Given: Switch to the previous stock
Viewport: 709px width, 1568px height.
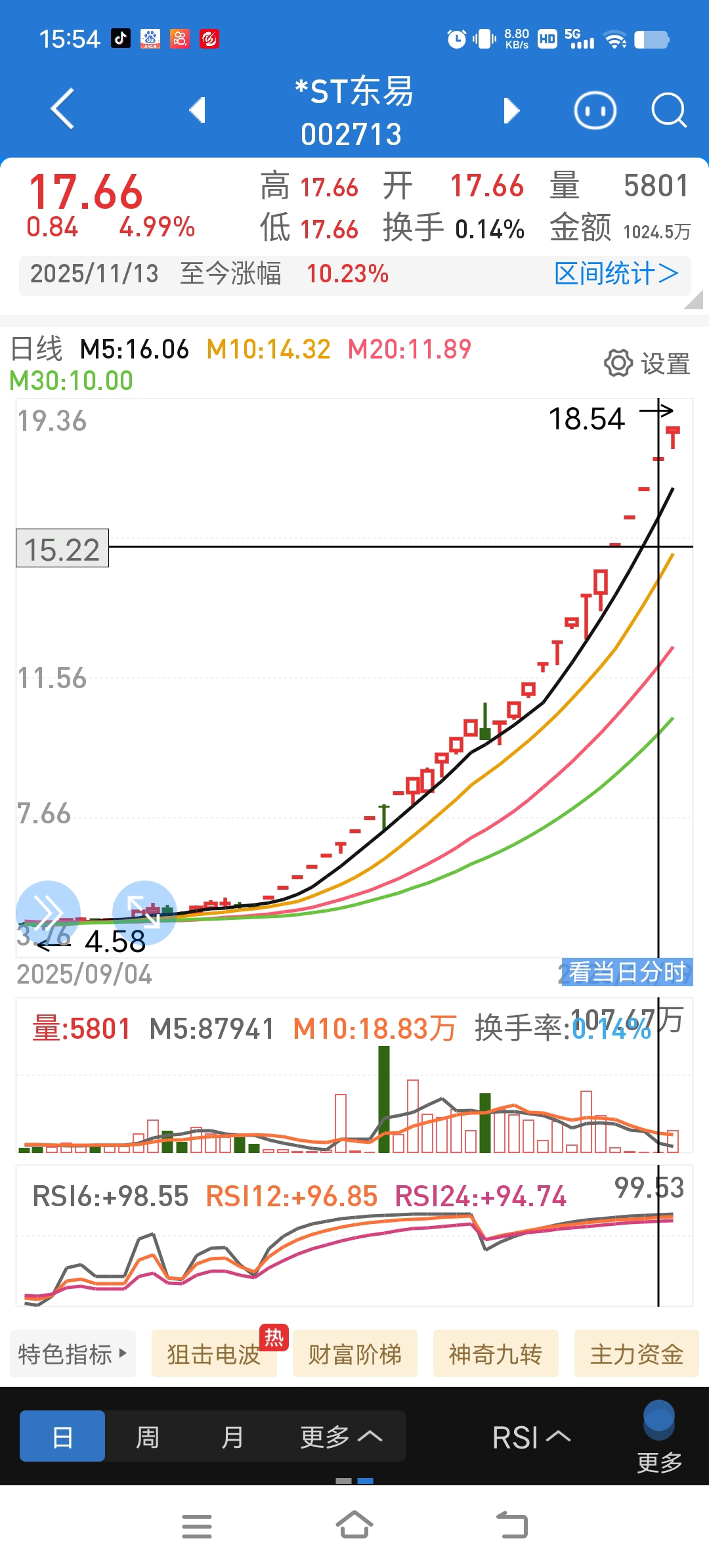Looking at the screenshot, I should [x=197, y=110].
